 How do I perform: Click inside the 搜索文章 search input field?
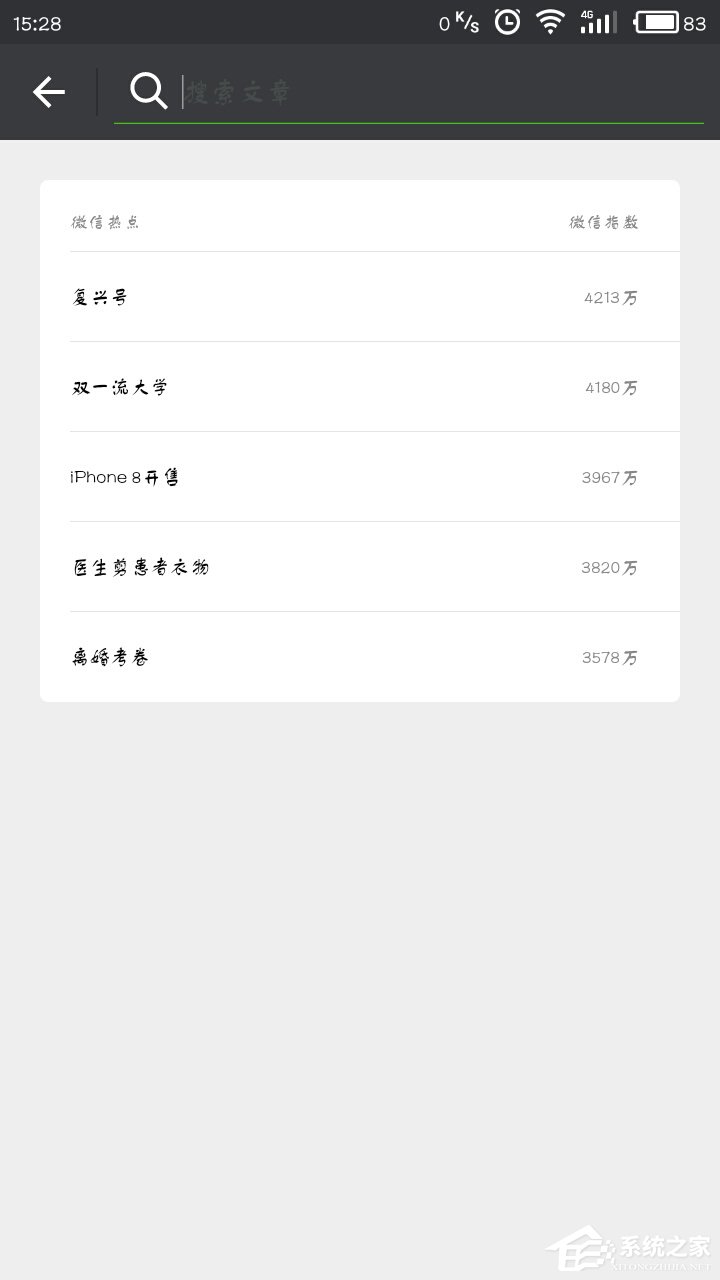300,91
